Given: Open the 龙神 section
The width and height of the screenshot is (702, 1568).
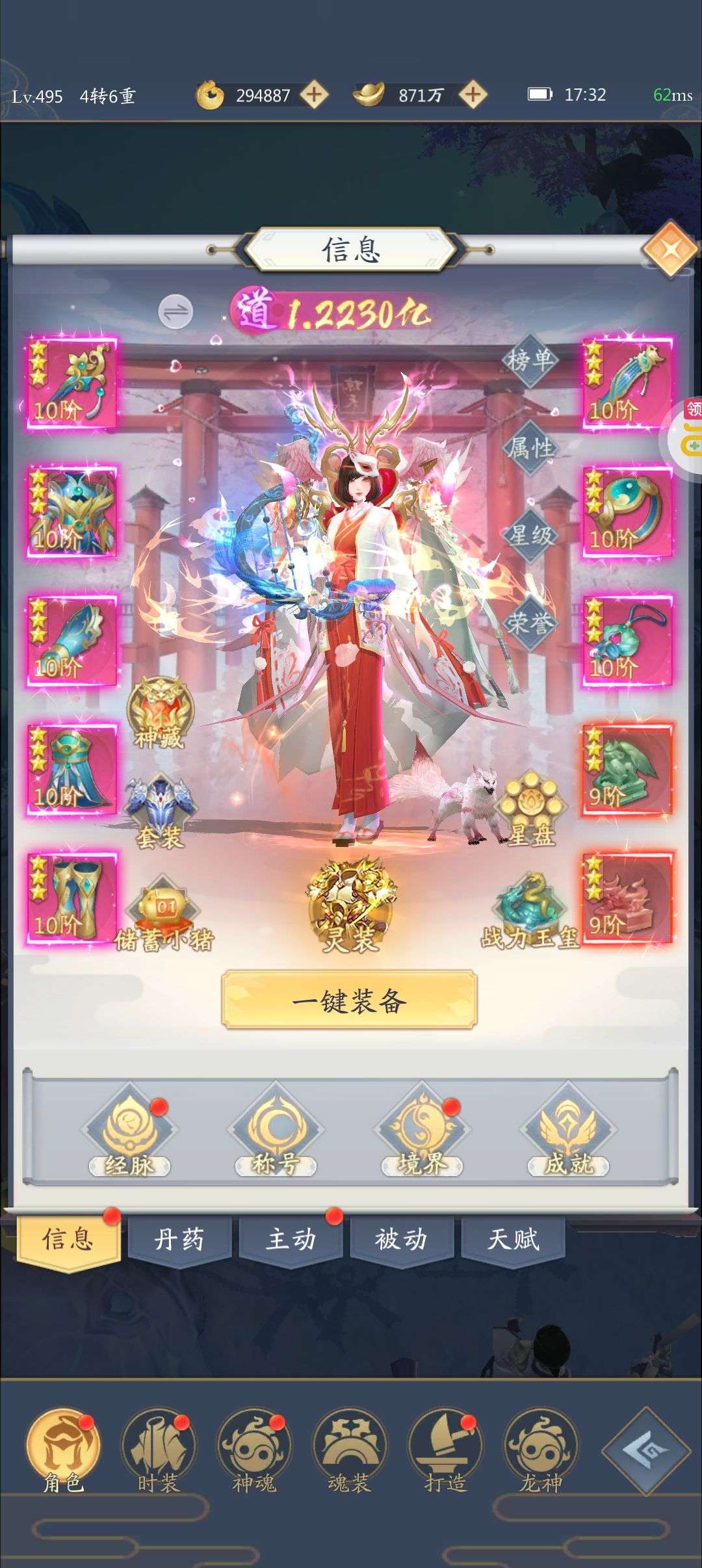Looking at the screenshot, I should pos(540,1451).
